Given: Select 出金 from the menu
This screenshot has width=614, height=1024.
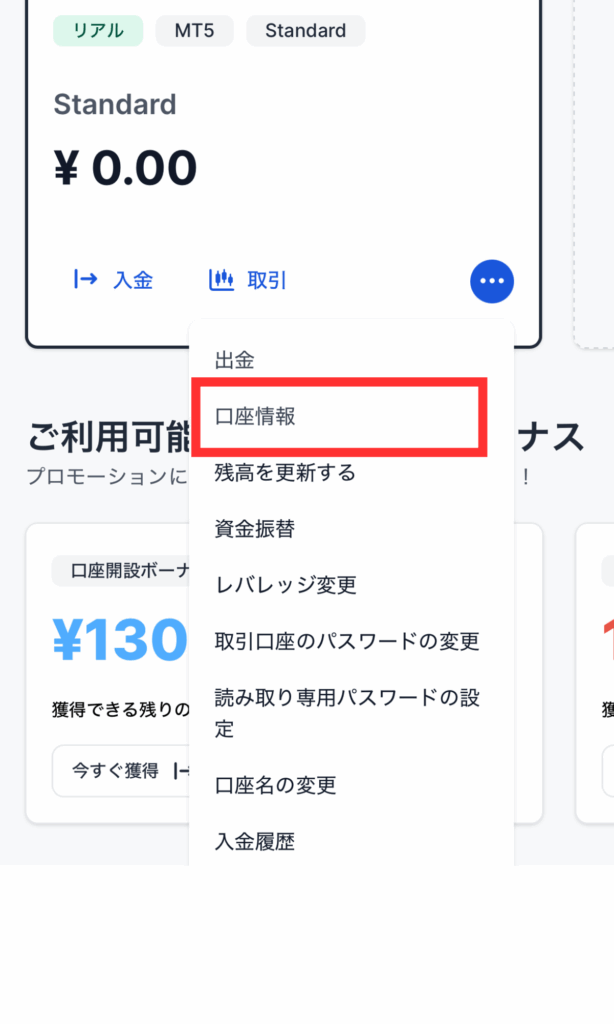Looking at the screenshot, I should (x=351, y=360).
